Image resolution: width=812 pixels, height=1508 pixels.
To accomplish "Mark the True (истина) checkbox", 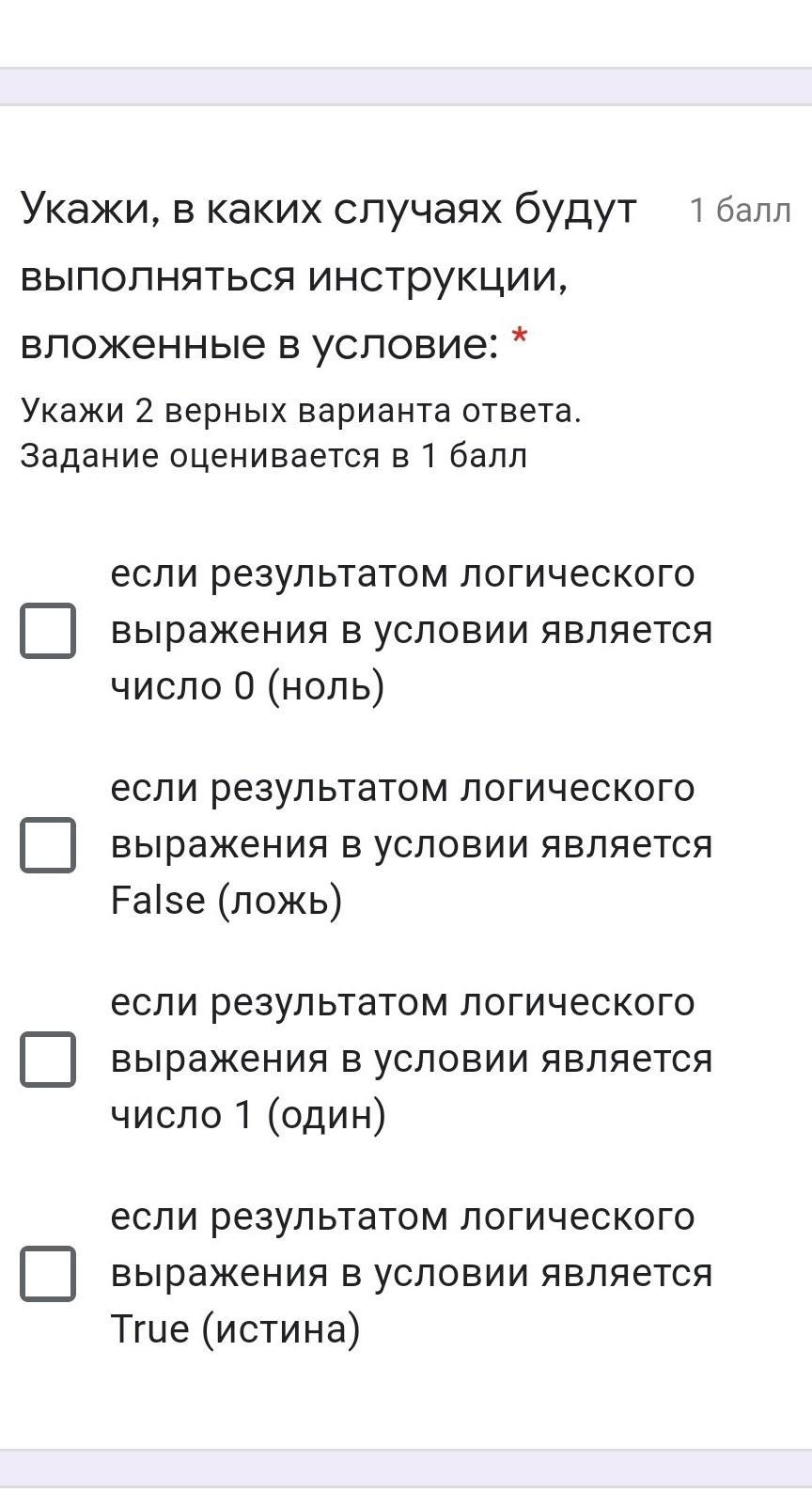I will coord(48,1273).
